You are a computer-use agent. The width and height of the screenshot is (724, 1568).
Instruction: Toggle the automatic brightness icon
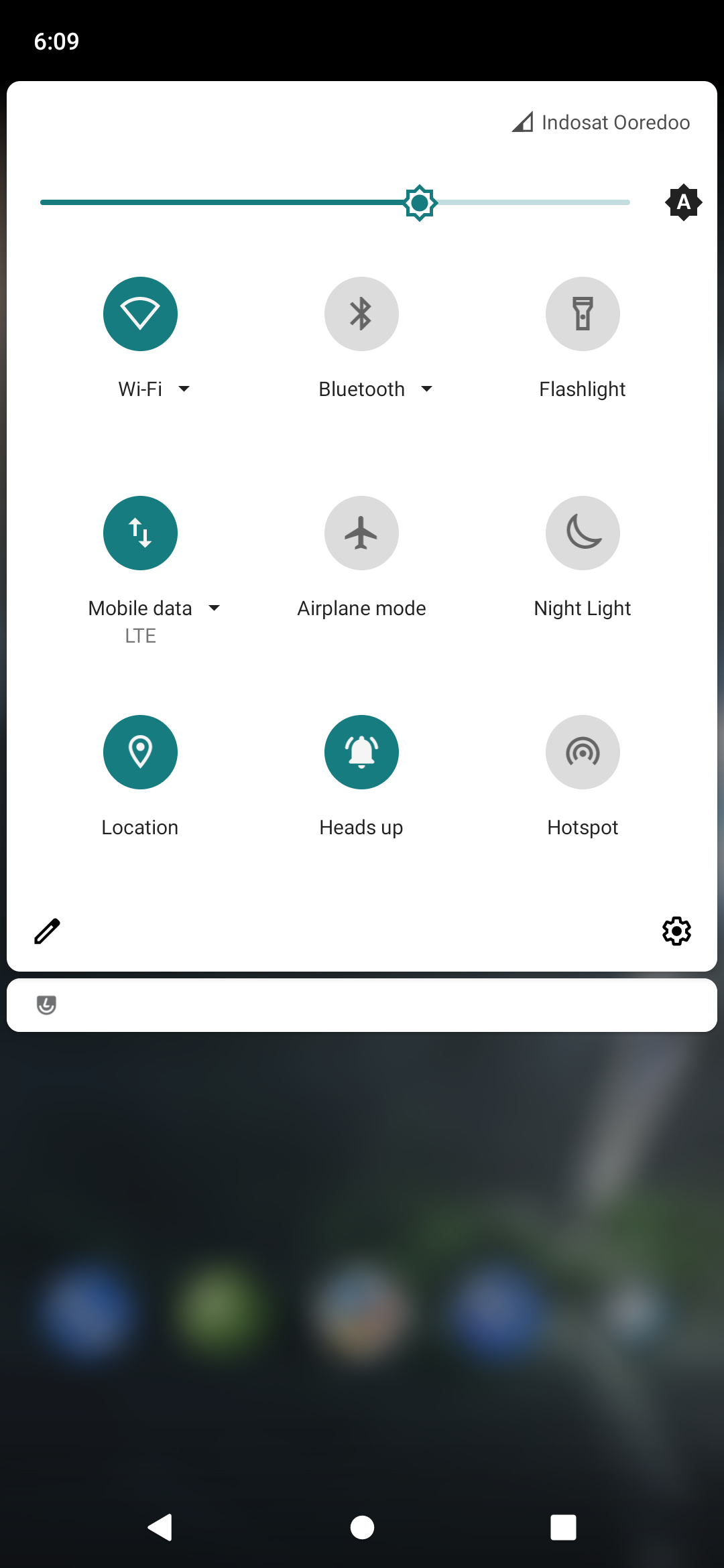click(x=683, y=202)
